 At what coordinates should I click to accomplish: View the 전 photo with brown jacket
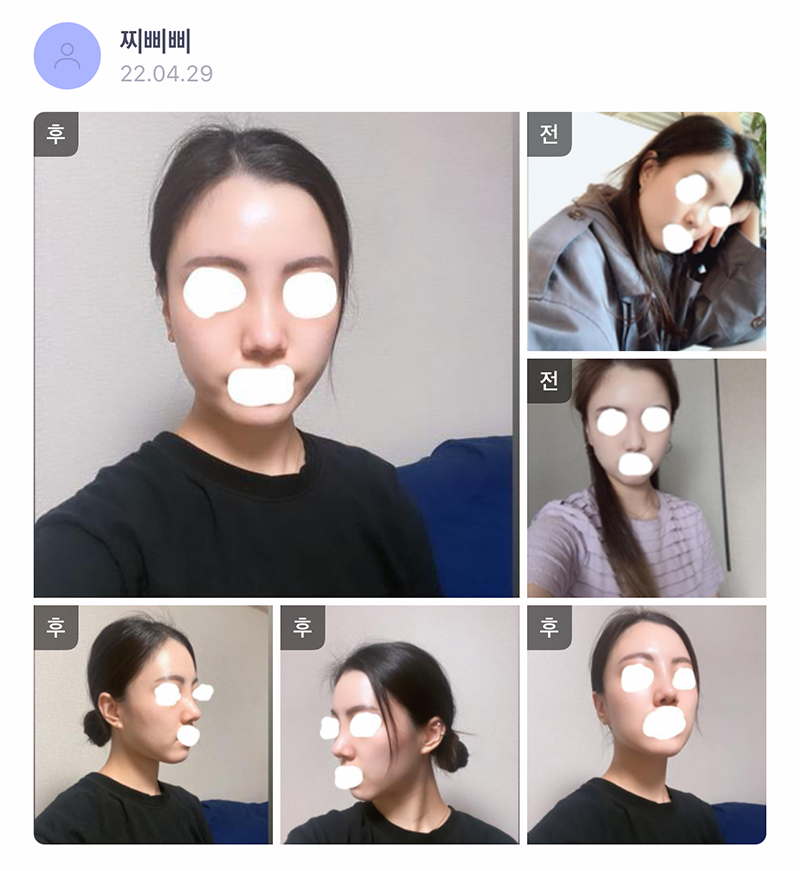pyautogui.click(x=646, y=231)
